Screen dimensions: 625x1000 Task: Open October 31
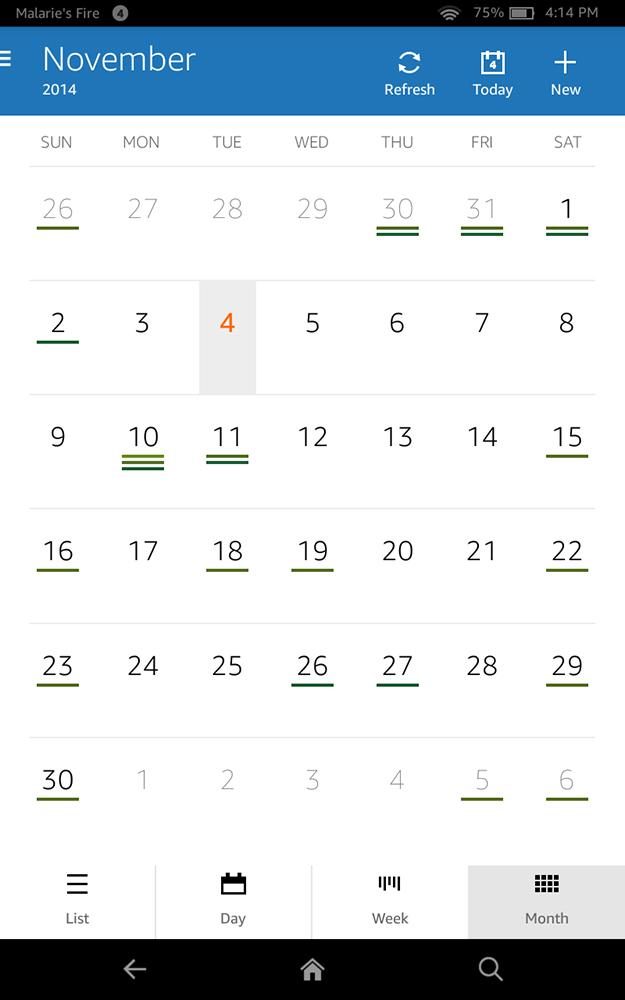tap(482, 223)
